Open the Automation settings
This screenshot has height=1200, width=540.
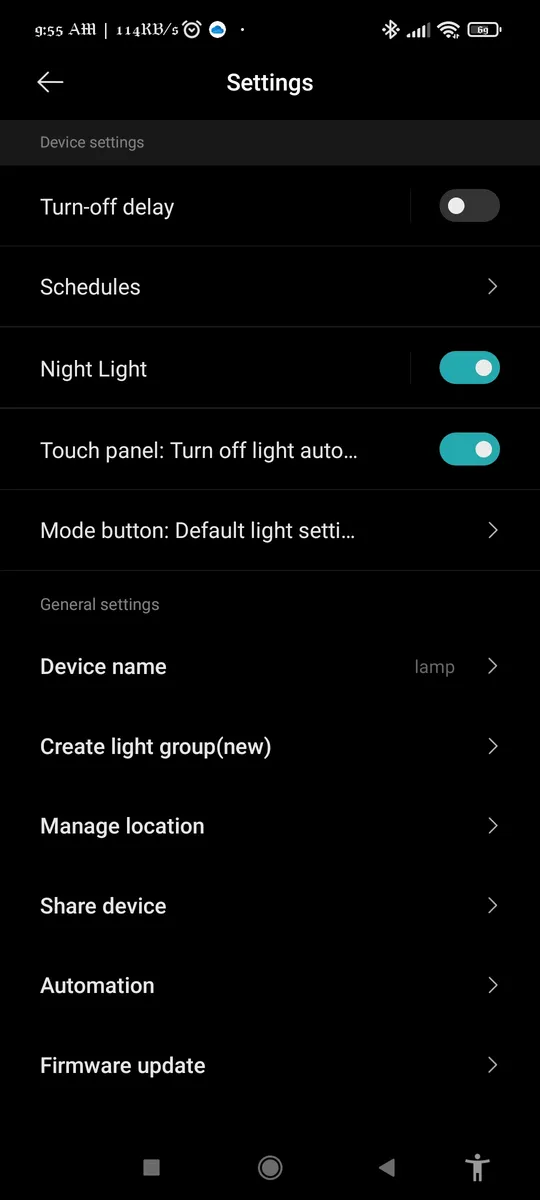point(270,986)
